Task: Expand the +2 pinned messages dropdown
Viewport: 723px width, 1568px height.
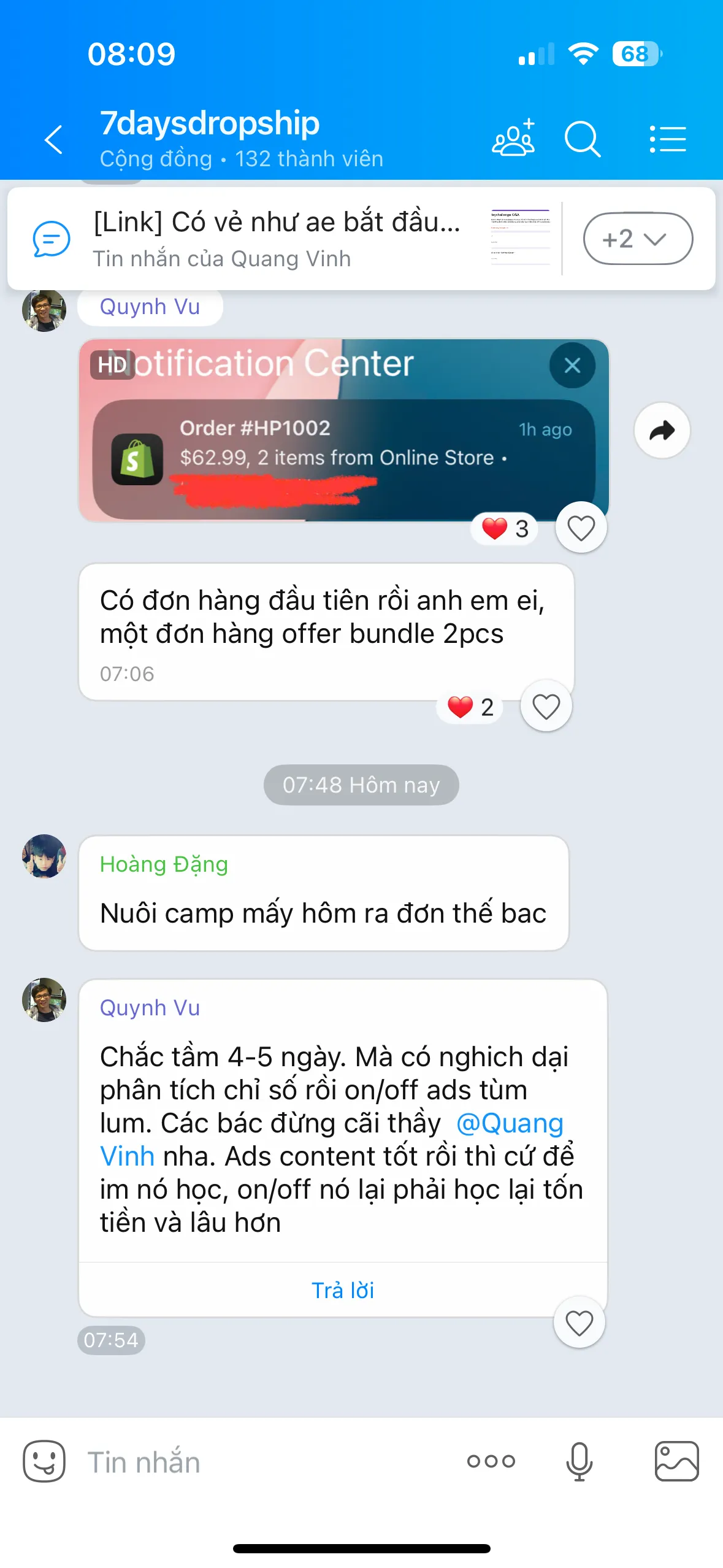Action: click(638, 239)
